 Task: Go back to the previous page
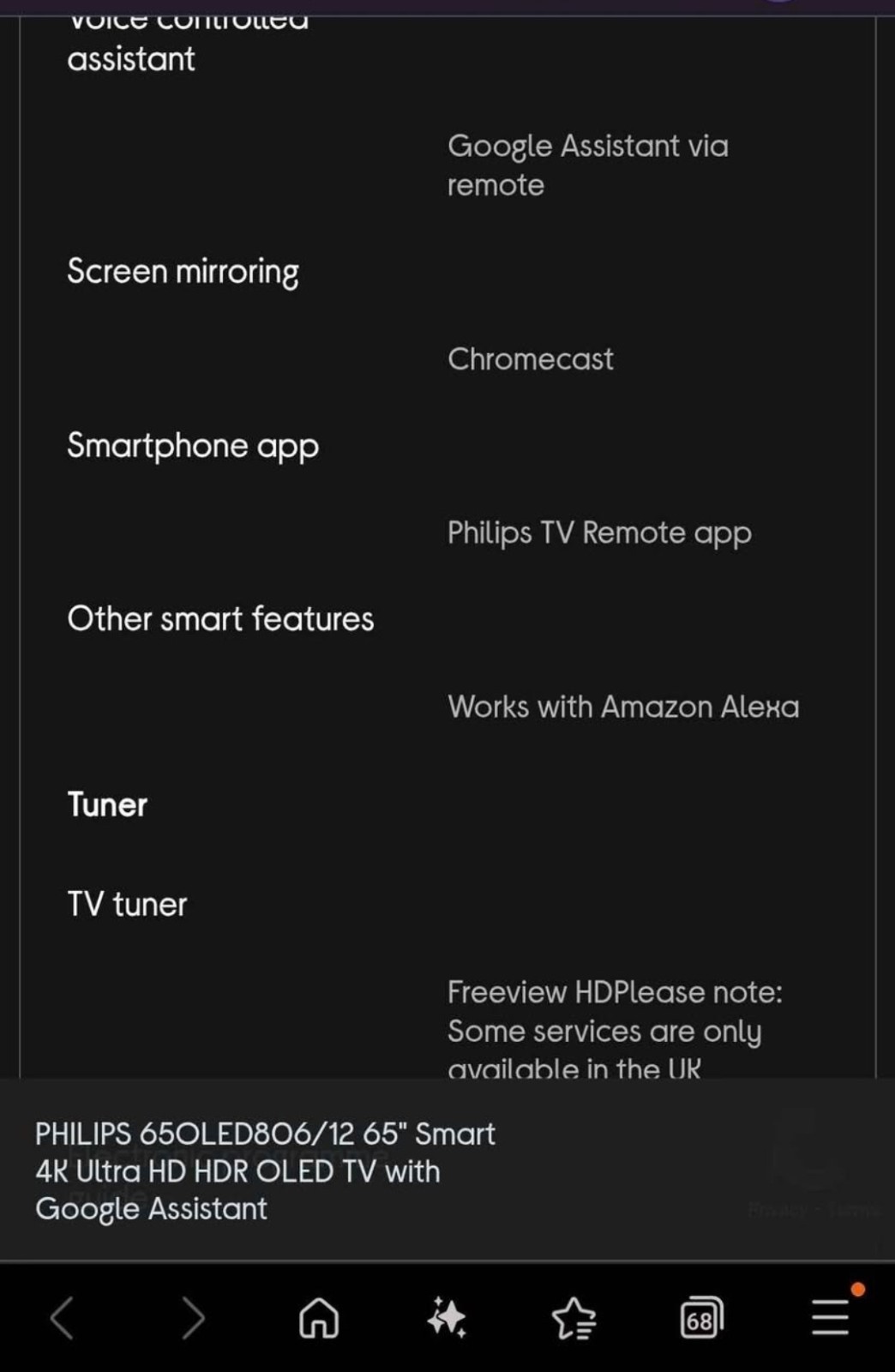(x=62, y=1318)
